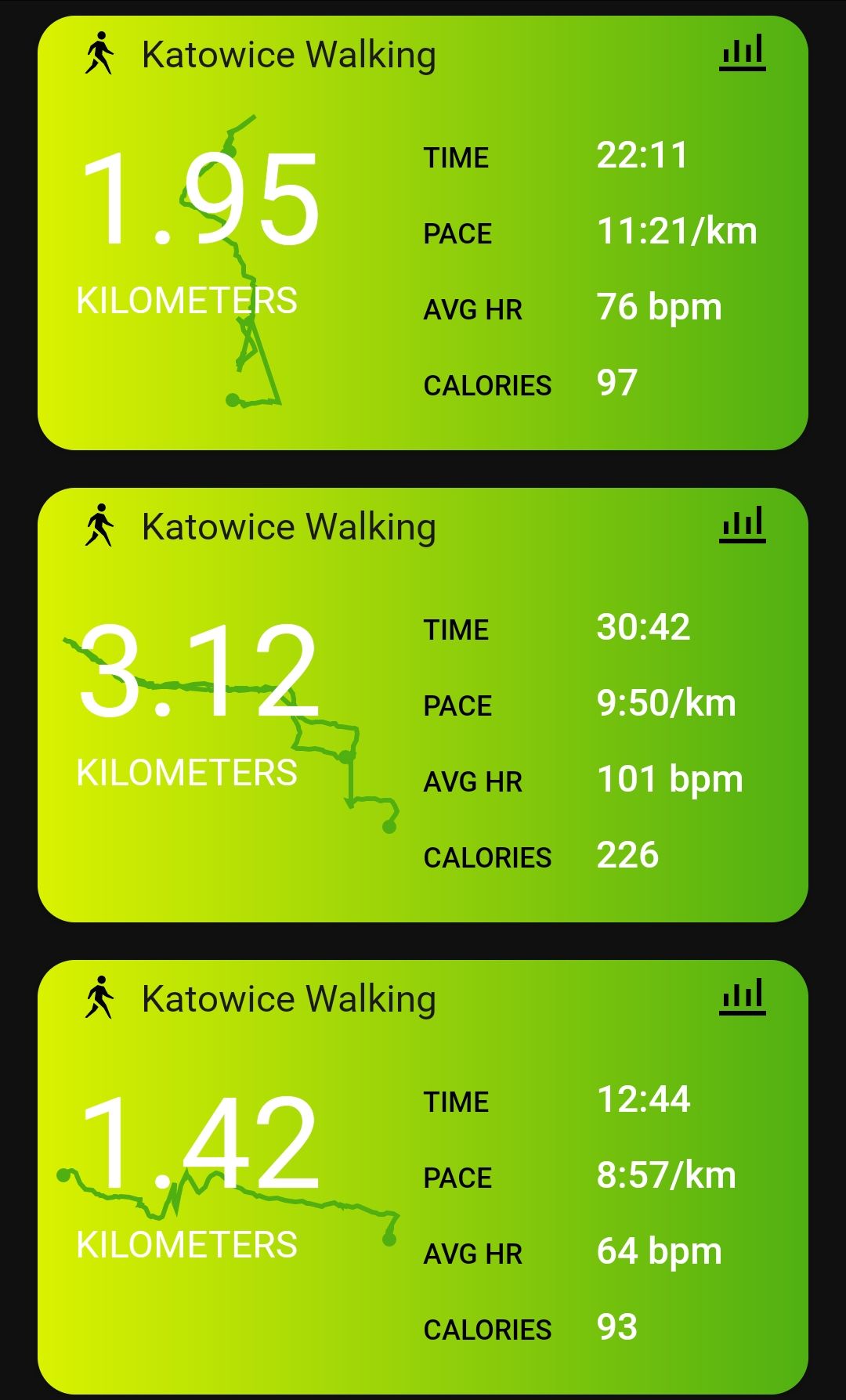Image resolution: width=846 pixels, height=1400 pixels.
Task: Open the 1.95 kilometers walking activity card
Action: [x=423, y=233]
